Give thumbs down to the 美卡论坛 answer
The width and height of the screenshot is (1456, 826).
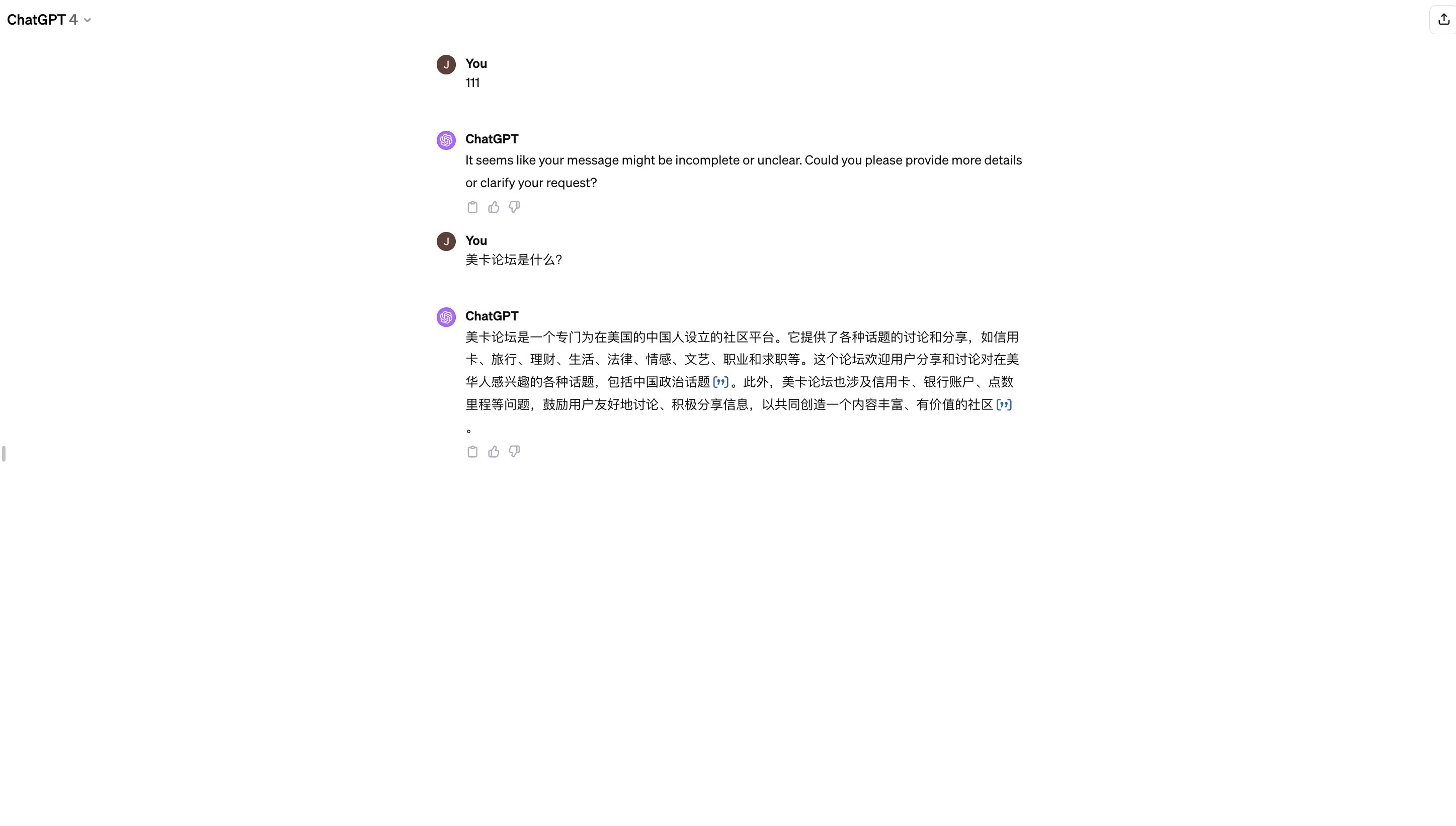(515, 452)
